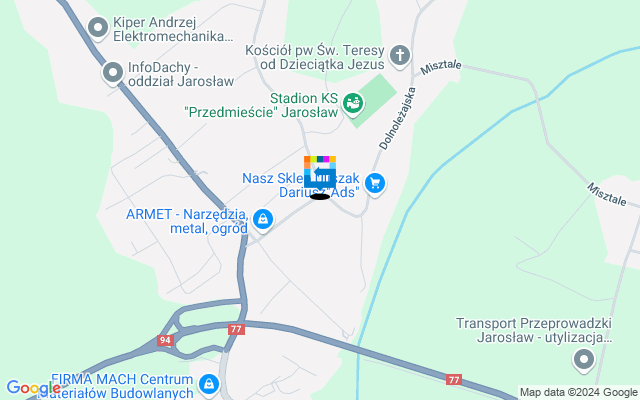Select the ARMET Narzędzia shop marker

(x=262, y=218)
